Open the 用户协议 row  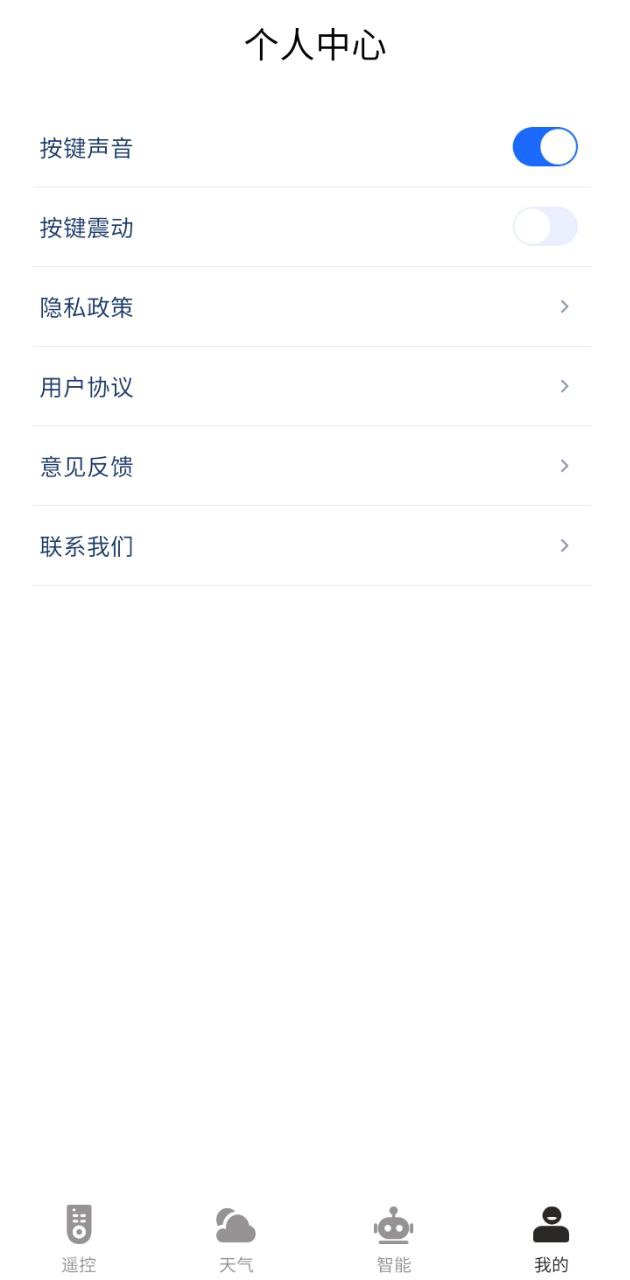point(312,387)
